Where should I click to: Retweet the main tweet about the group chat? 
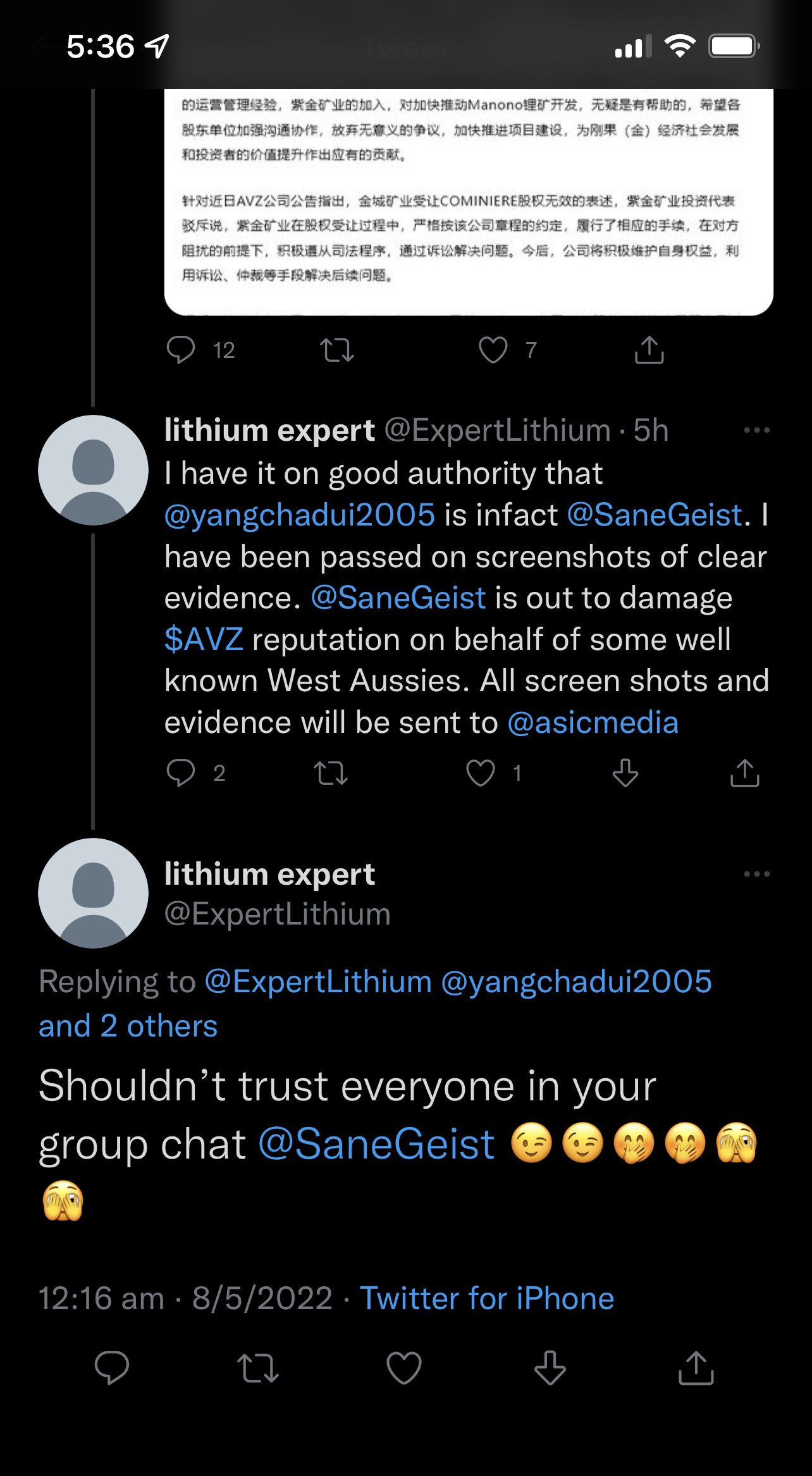tap(258, 1368)
